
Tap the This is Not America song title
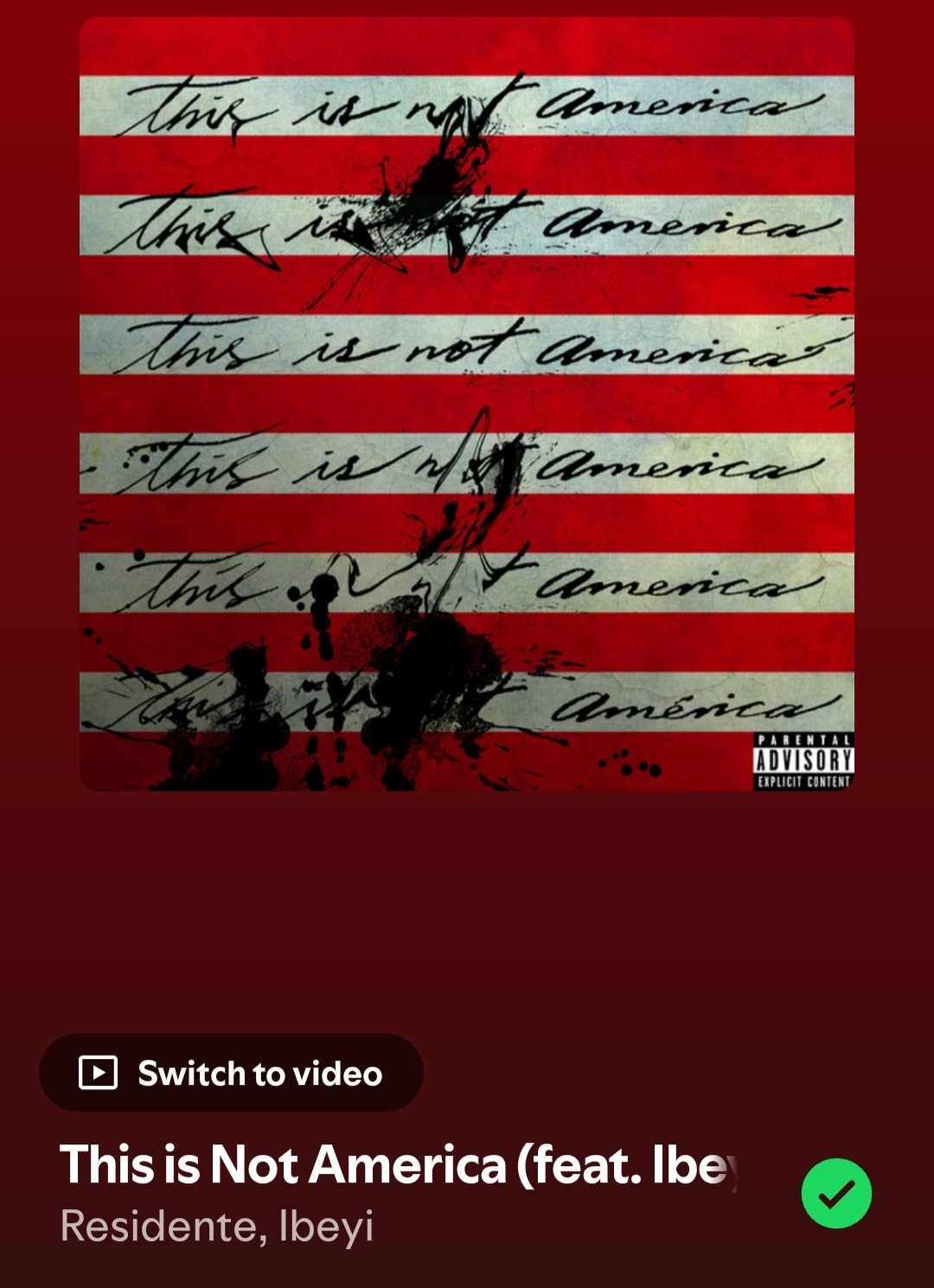[x=398, y=1164]
